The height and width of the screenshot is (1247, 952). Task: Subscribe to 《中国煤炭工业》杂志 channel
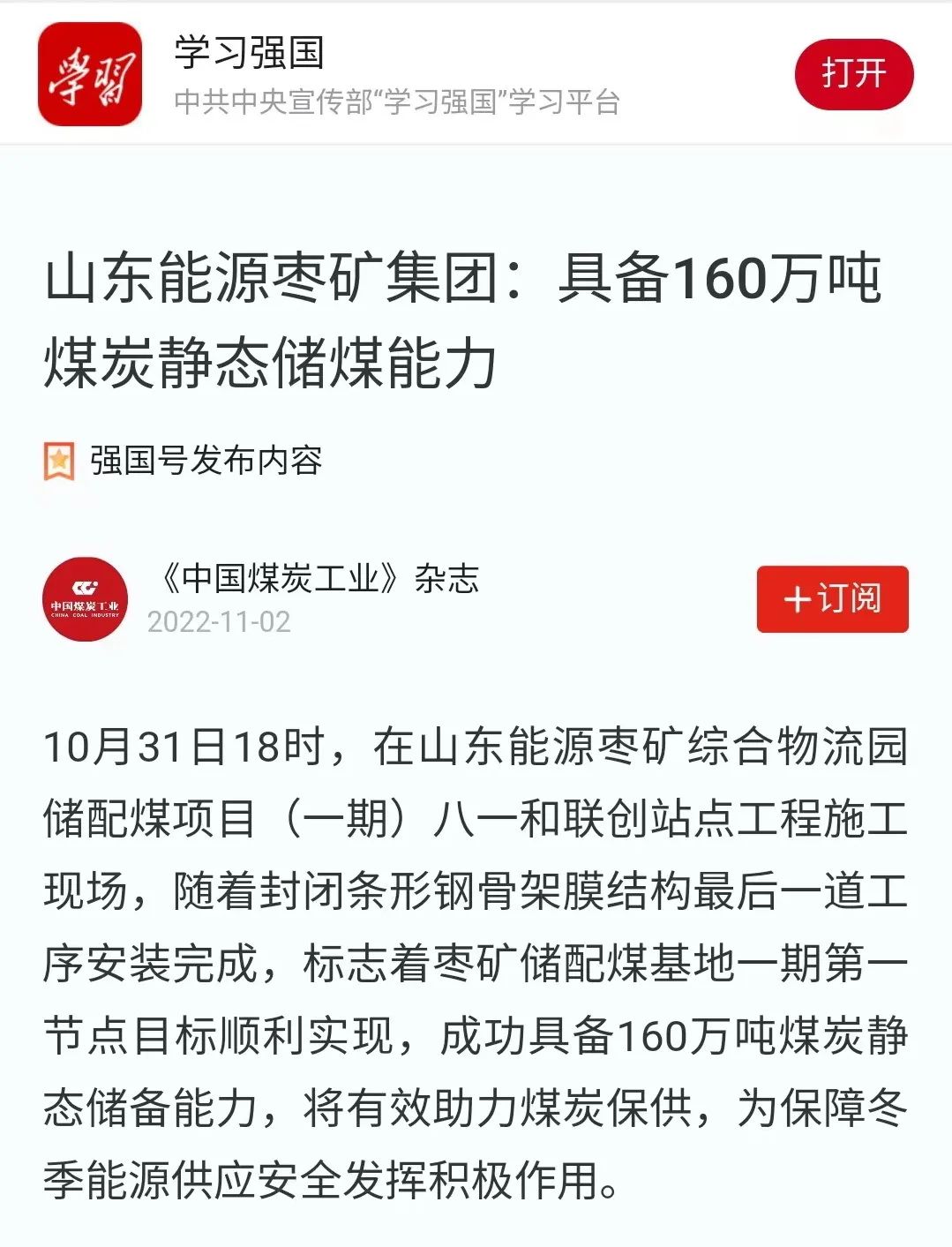pos(830,600)
